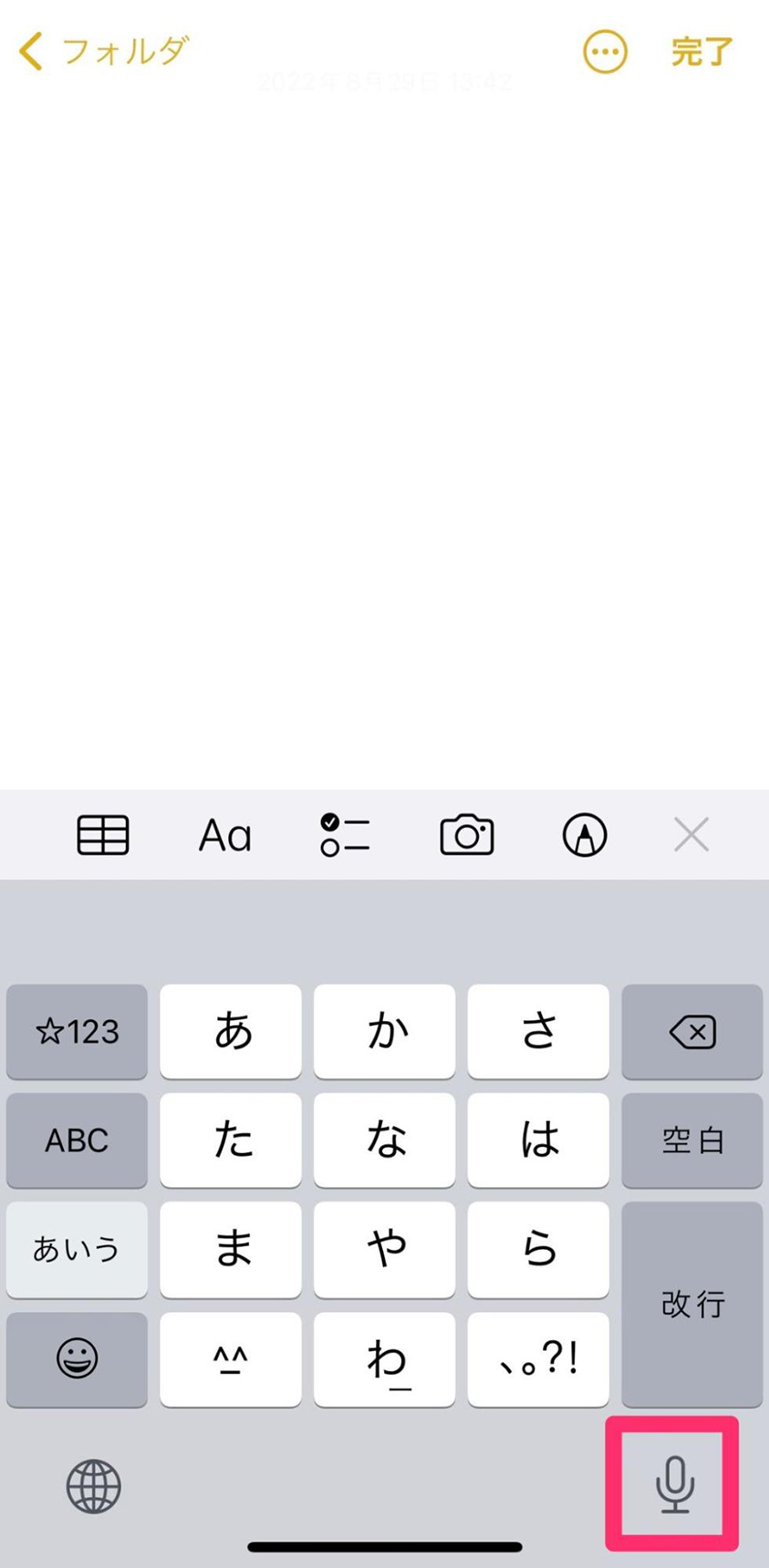Tap the punctuation 、。?! key
The width and height of the screenshot is (769, 1568).
(538, 1359)
